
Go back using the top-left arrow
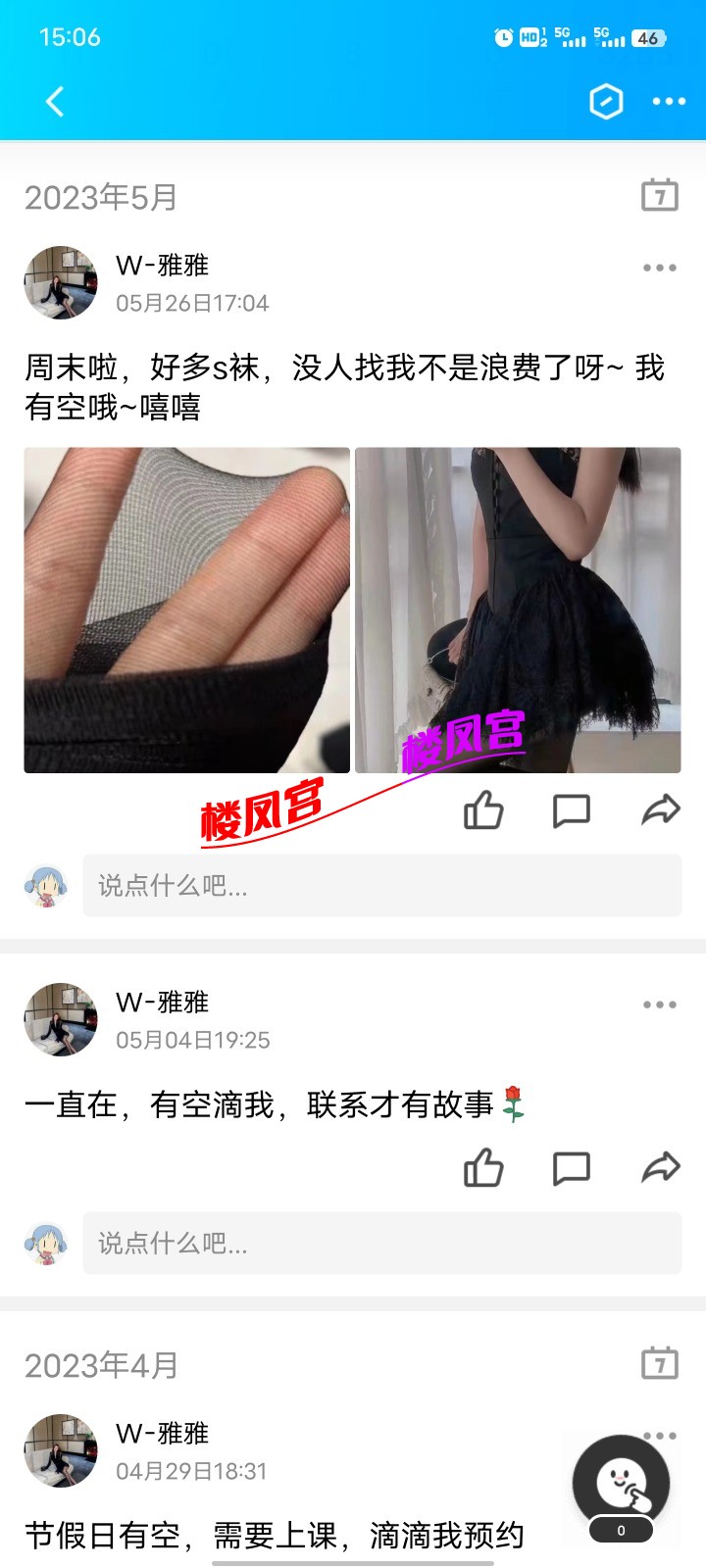pos(55,101)
